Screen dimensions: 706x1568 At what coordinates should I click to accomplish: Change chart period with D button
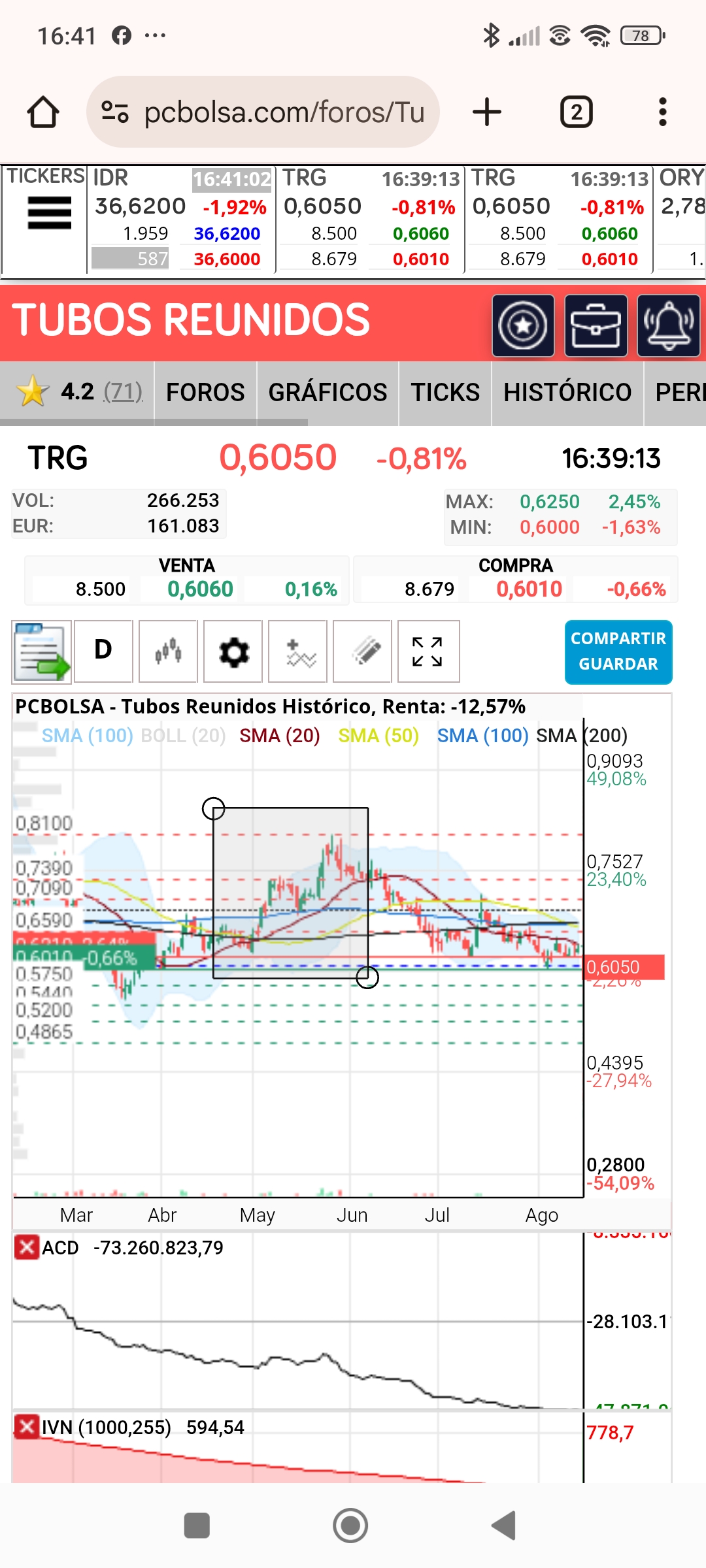(103, 651)
